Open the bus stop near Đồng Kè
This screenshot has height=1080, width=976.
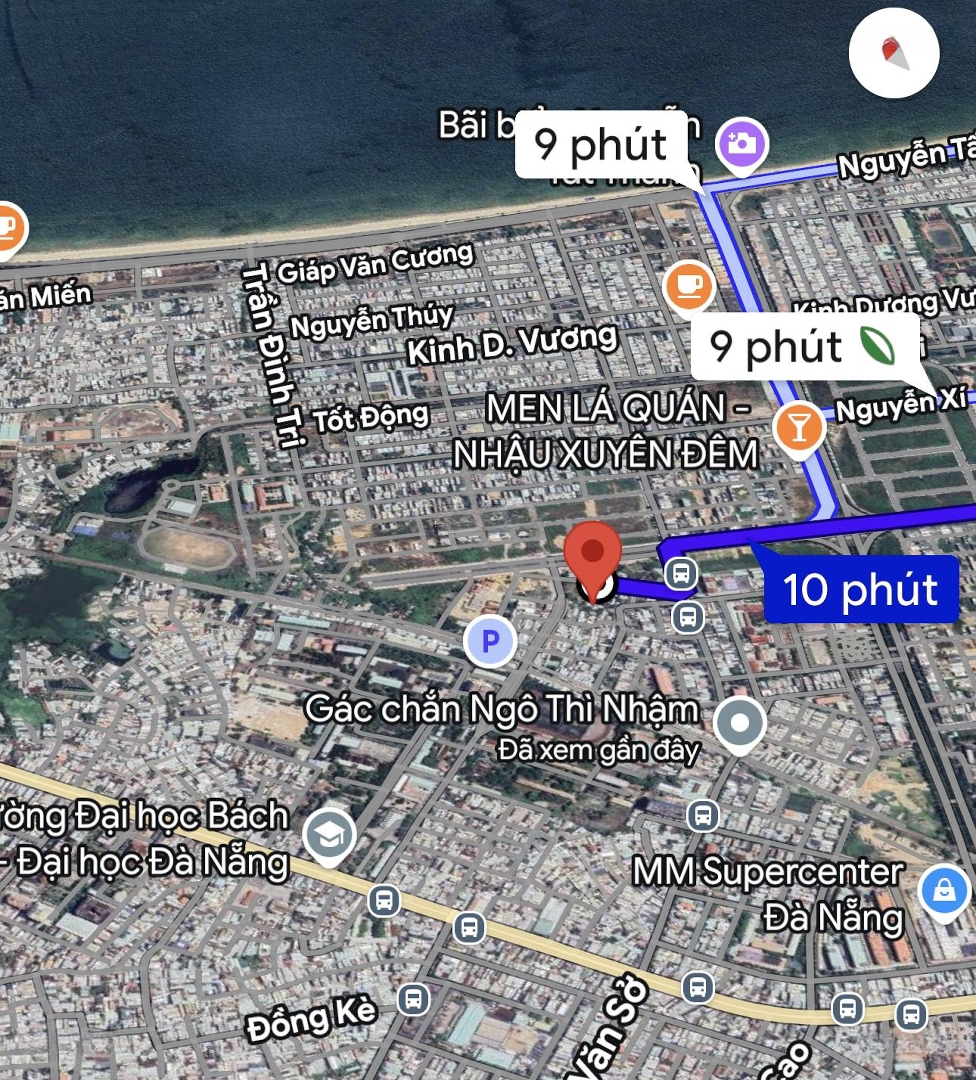pyautogui.click(x=412, y=998)
